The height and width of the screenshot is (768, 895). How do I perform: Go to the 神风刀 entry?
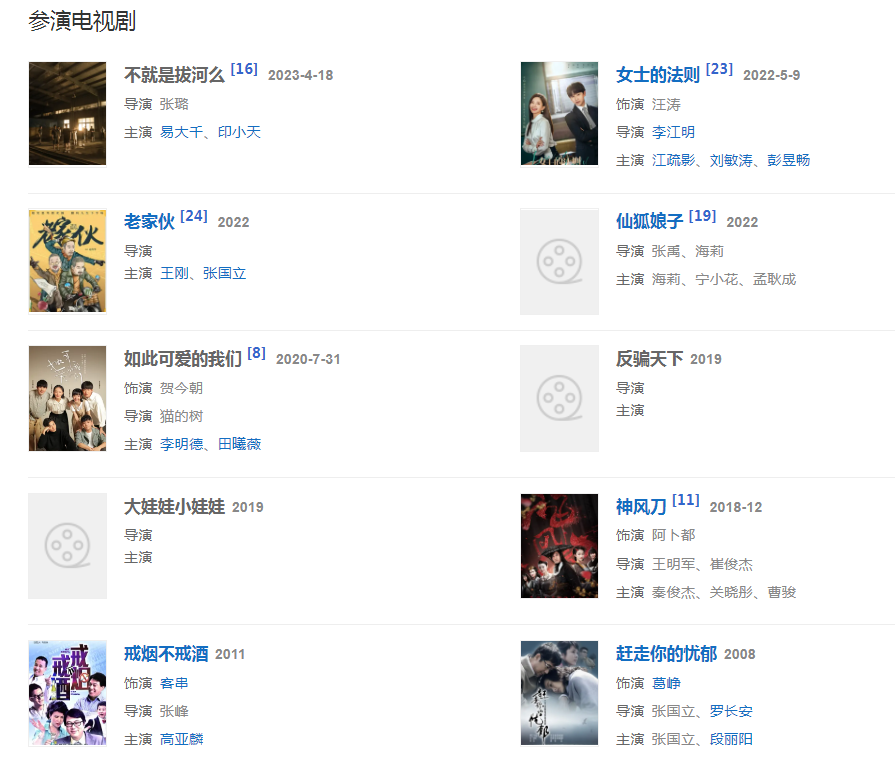pos(641,507)
